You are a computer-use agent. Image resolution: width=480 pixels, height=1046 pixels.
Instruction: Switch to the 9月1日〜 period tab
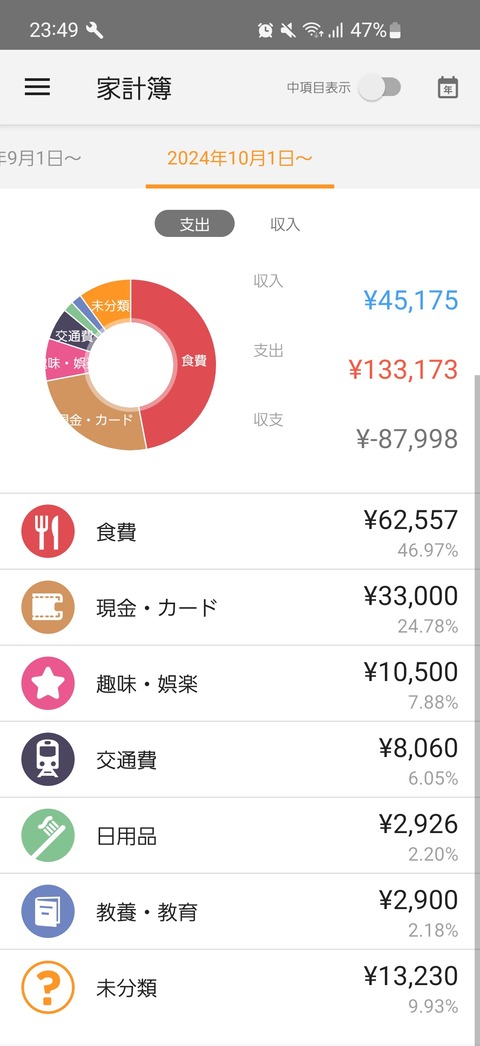pyautogui.click(x=41, y=159)
